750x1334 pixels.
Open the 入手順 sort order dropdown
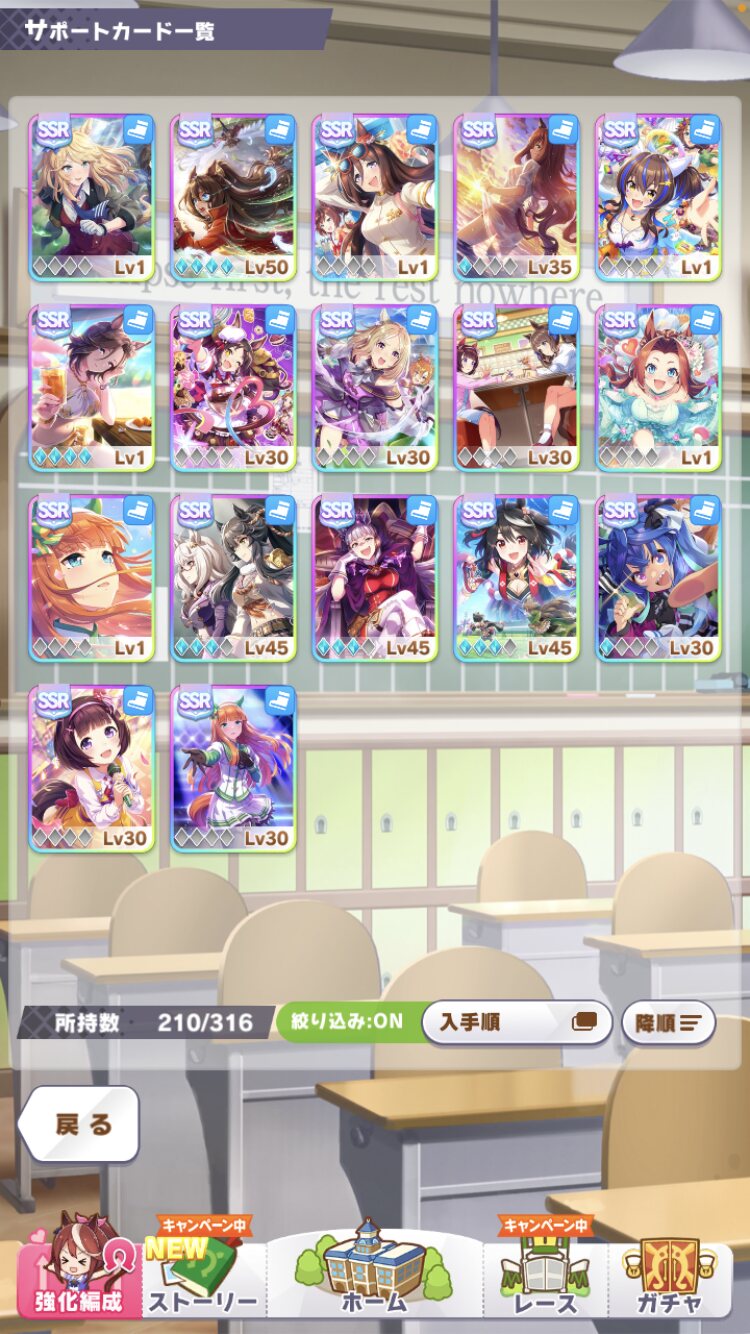pyautogui.click(x=517, y=1022)
